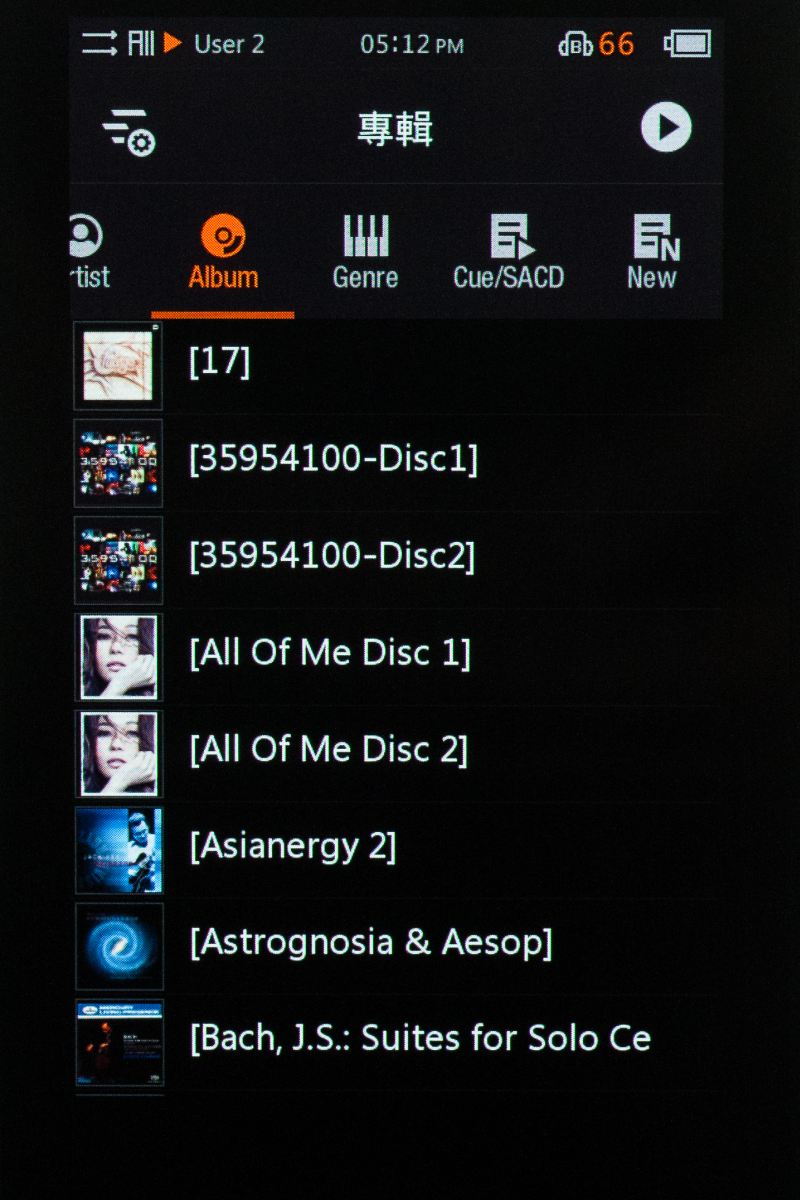The width and height of the screenshot is (800, 1200).
Task: Open the list filter settings icon
Action: point(128,130)
